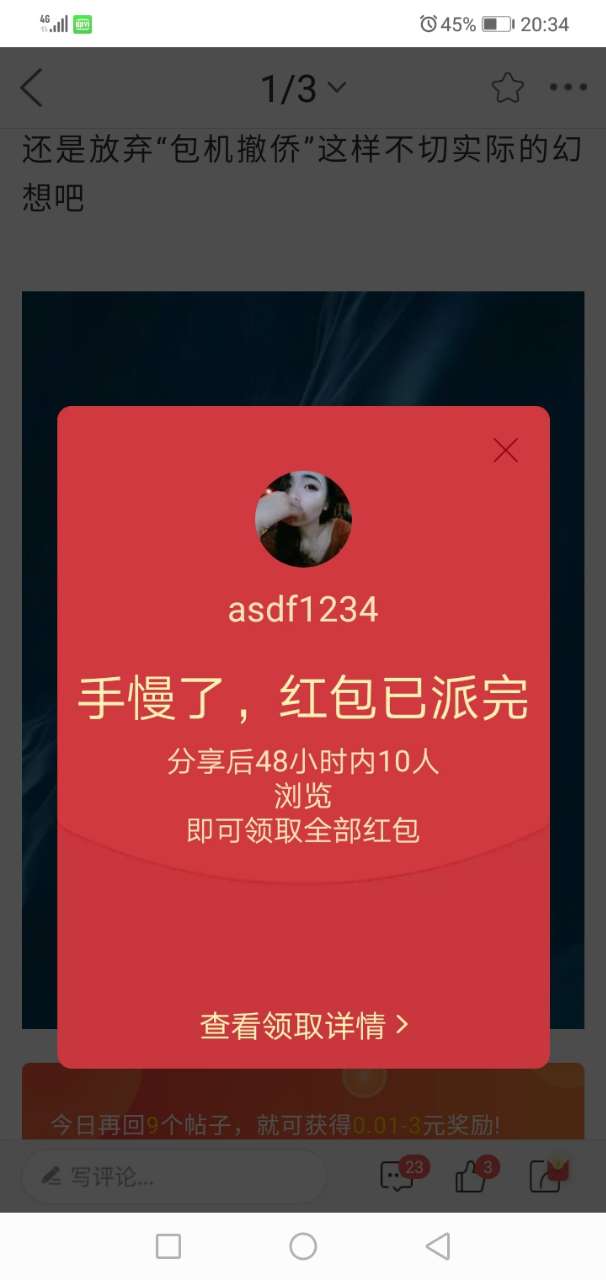
Task: Go back using the top arrow
Action: pos(32,88)
